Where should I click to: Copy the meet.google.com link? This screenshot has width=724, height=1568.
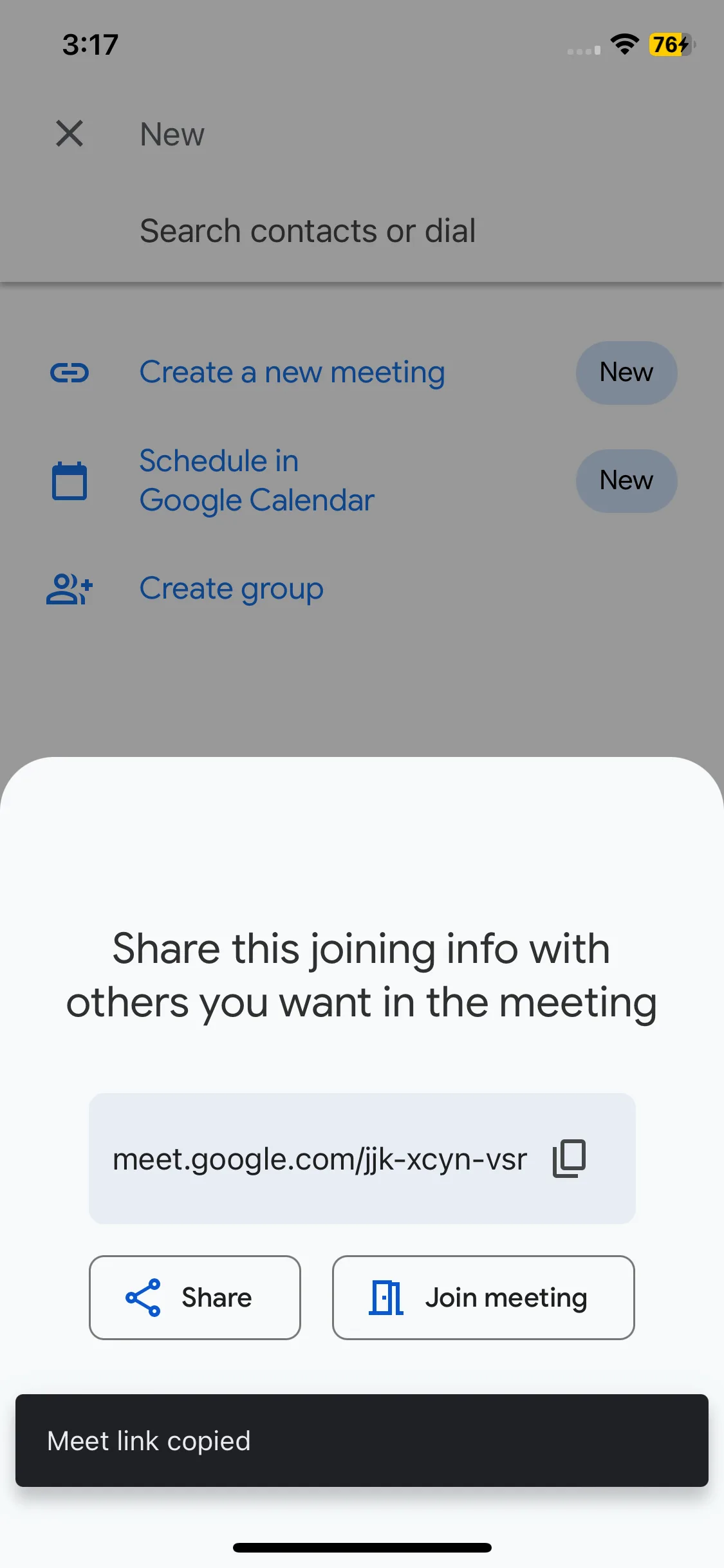(569, 1159)
